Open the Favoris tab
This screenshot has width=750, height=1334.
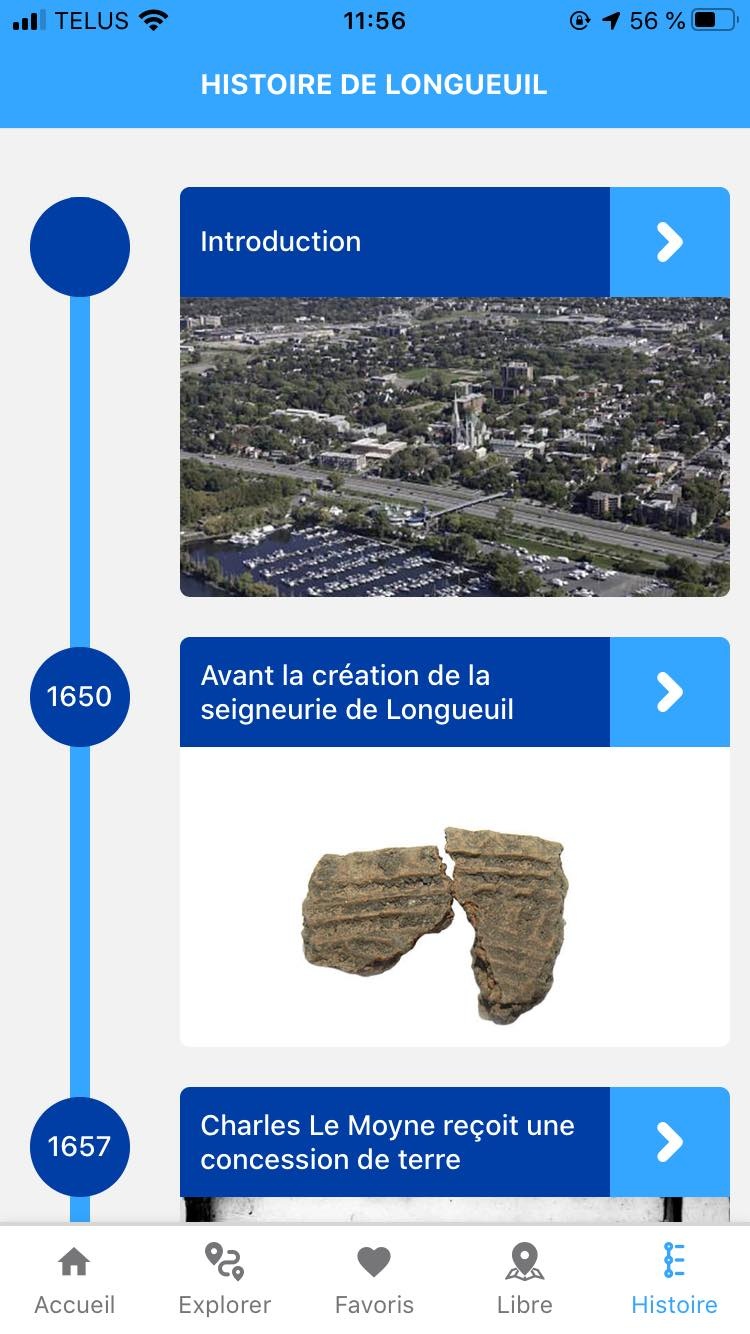click(374, 1280)
